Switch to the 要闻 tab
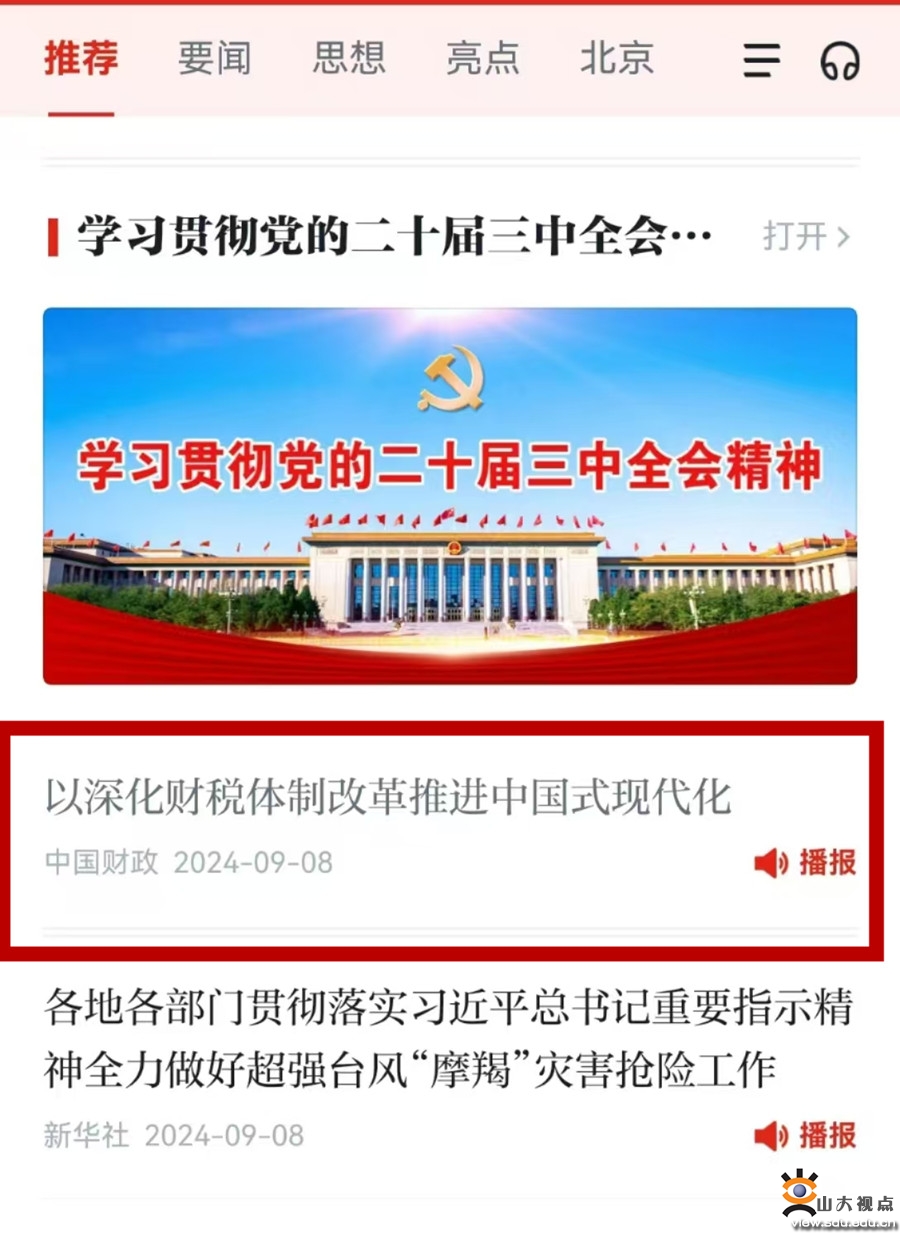The height and width of the screenshot is (1233, 900). (214, 58)
